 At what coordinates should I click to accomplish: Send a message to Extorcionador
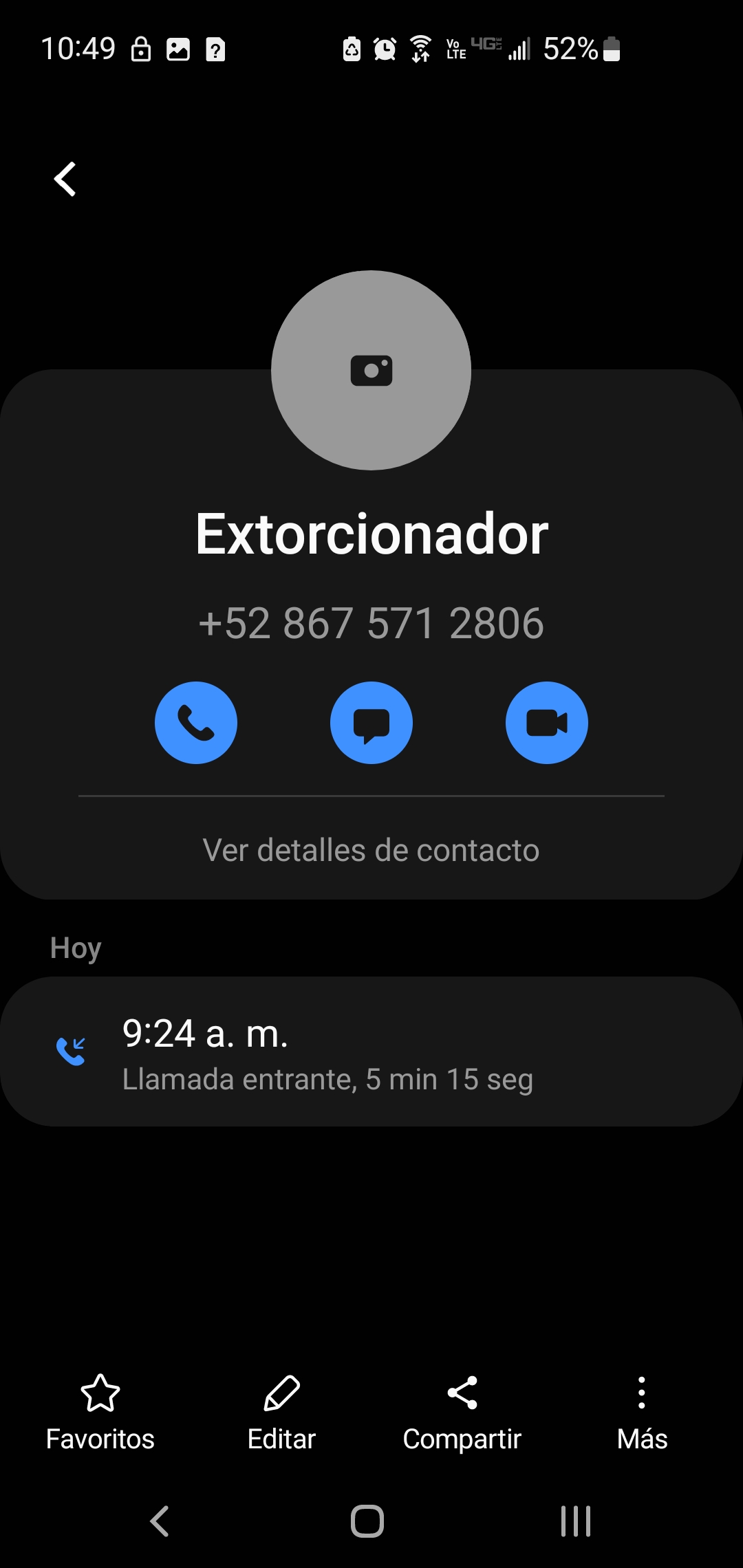coord(371,723)
